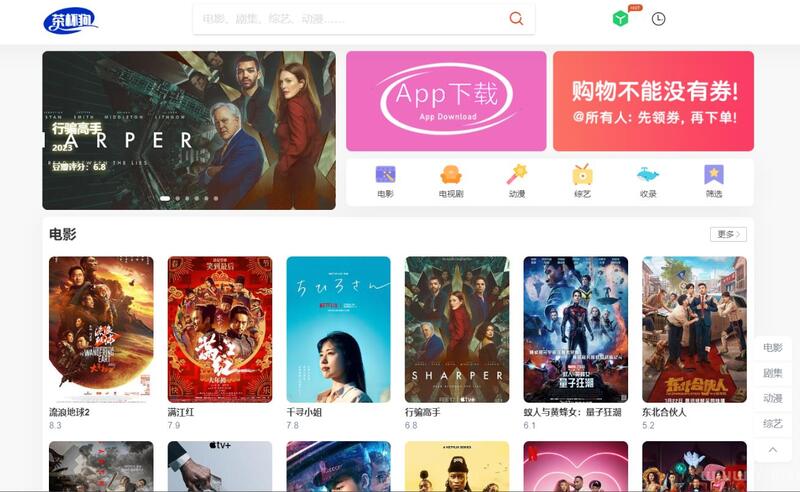Open the movie 满江红
Image resolution: width=800 pixels, height=492 pixels.
pos(220,330)
